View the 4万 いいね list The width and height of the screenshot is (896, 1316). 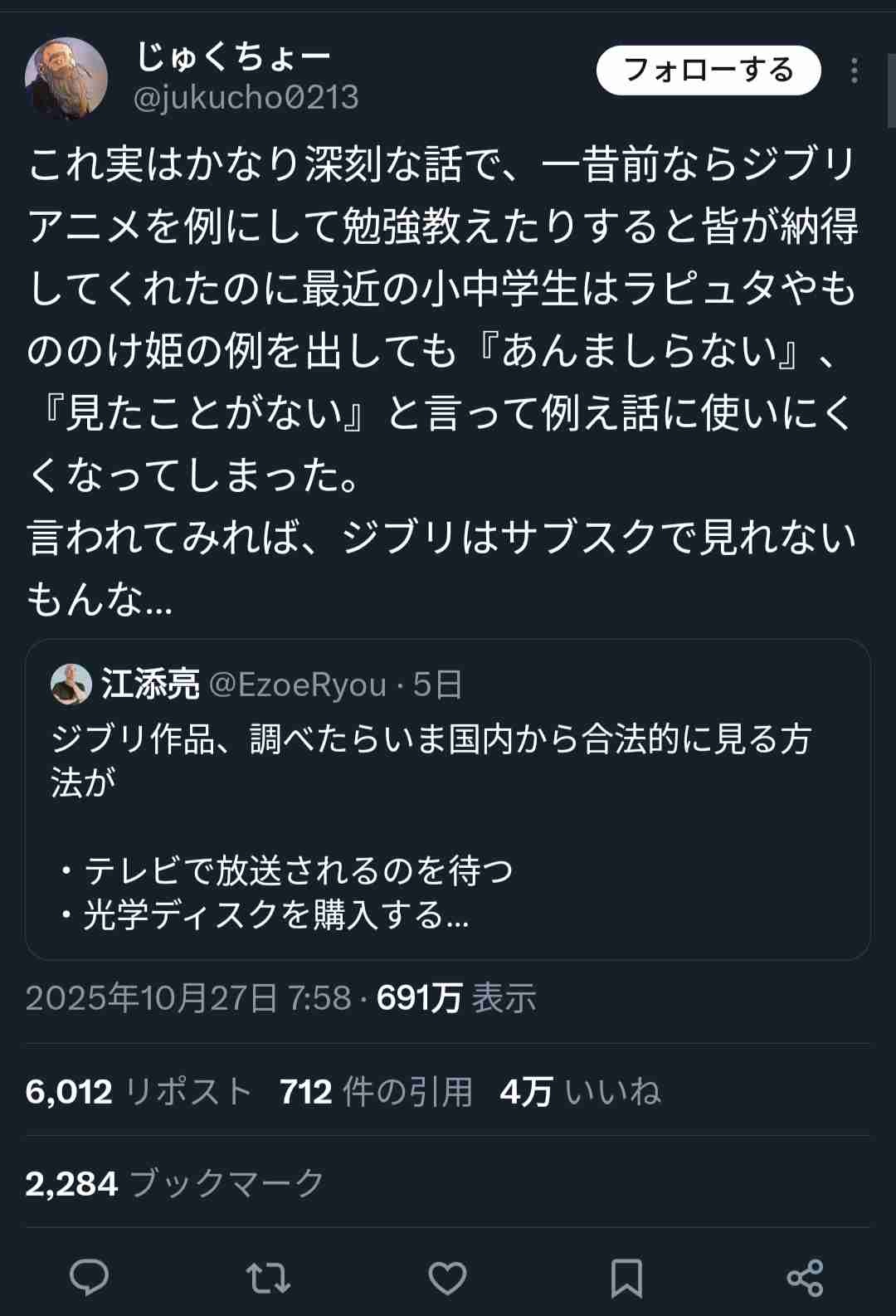tap(580, 1092)
